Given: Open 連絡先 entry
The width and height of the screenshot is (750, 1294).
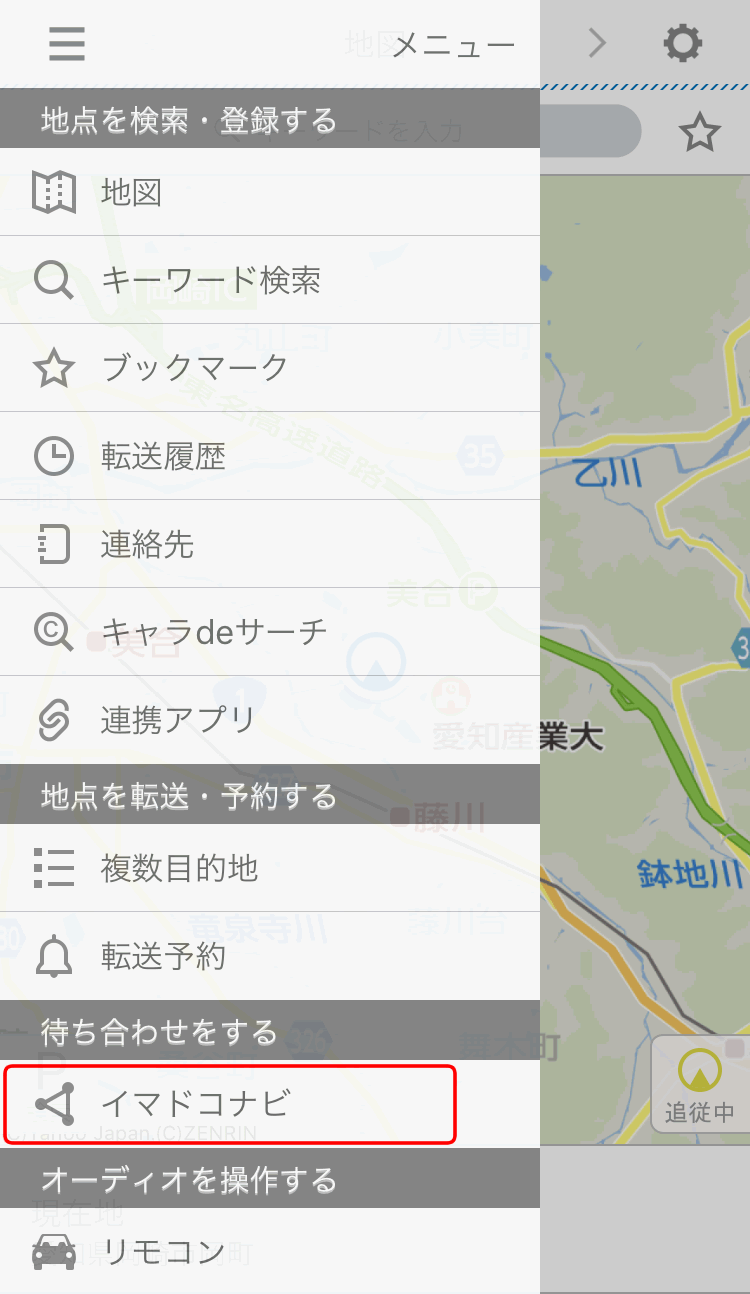Looking at the screenshot, I should (x=270, y=544).
